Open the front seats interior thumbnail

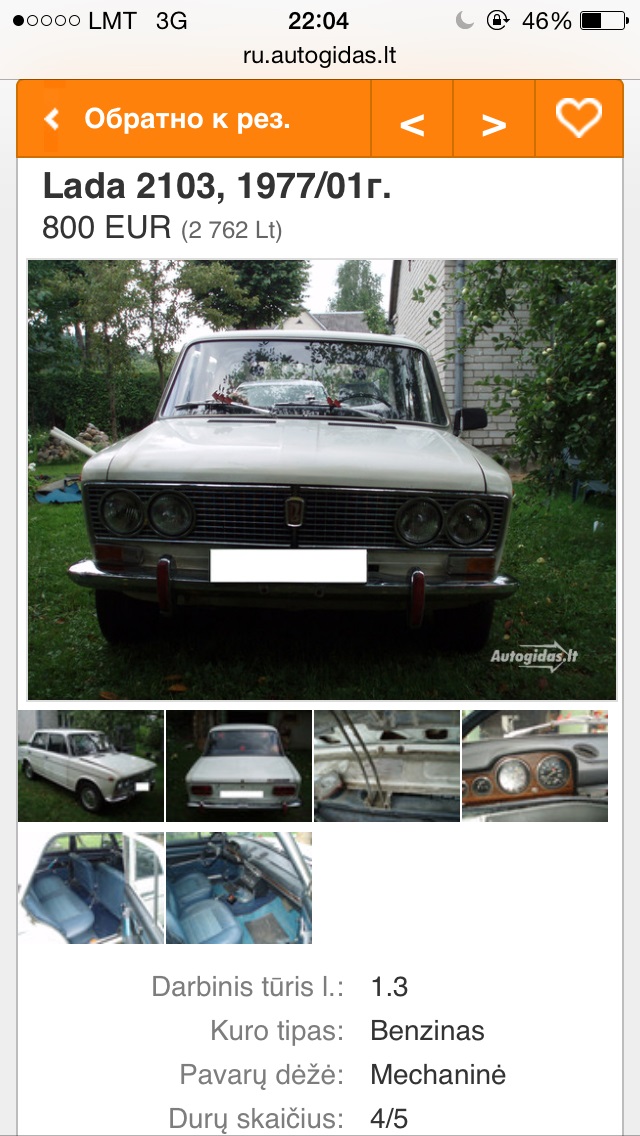[239, 888]
